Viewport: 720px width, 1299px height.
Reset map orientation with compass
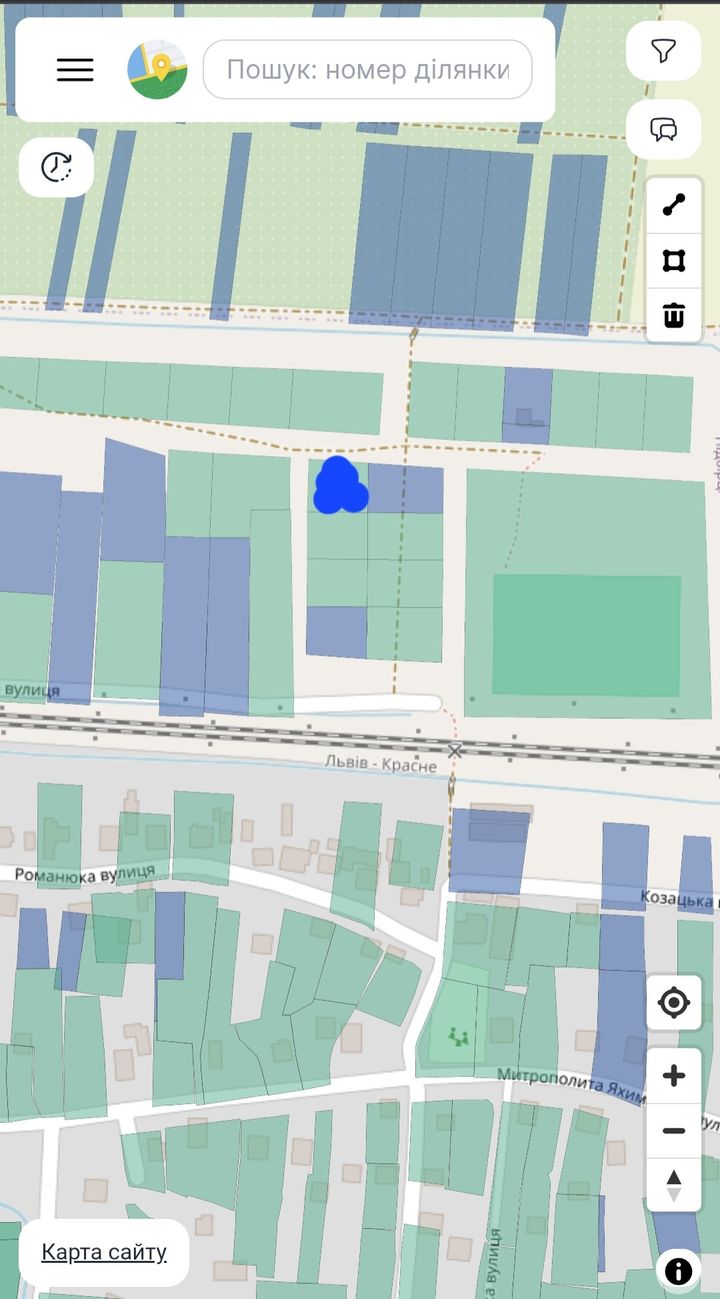pyautogui.click(x=674, y=1185)
